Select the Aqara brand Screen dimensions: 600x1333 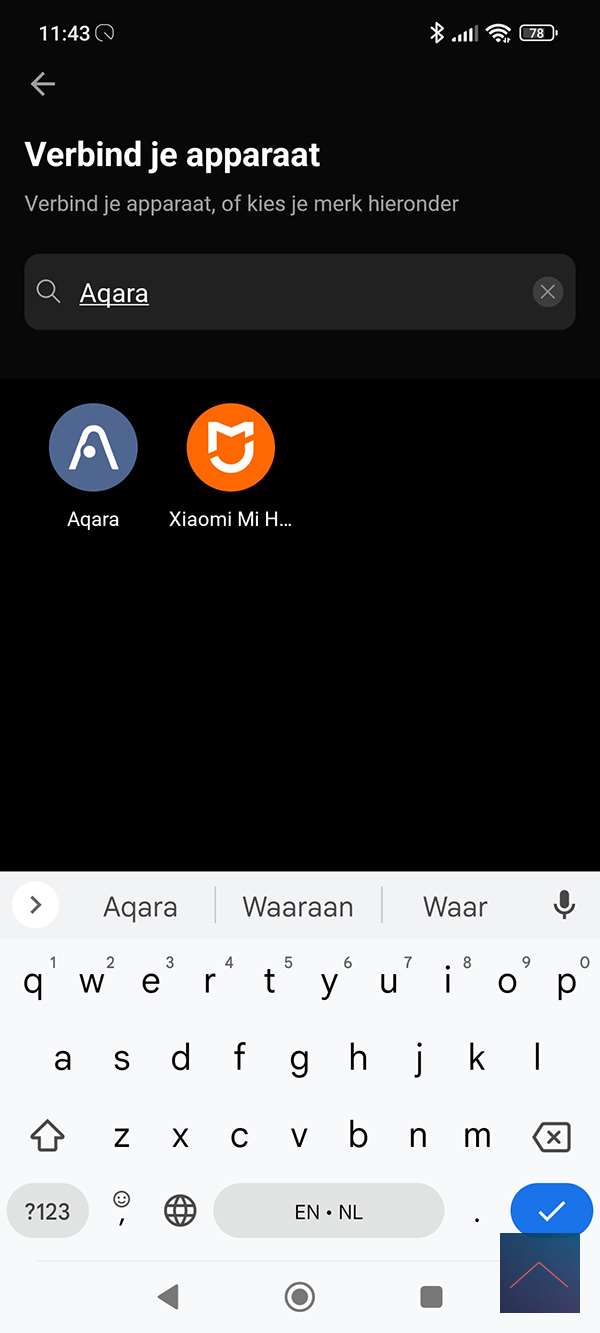click(x=93, y=448)
